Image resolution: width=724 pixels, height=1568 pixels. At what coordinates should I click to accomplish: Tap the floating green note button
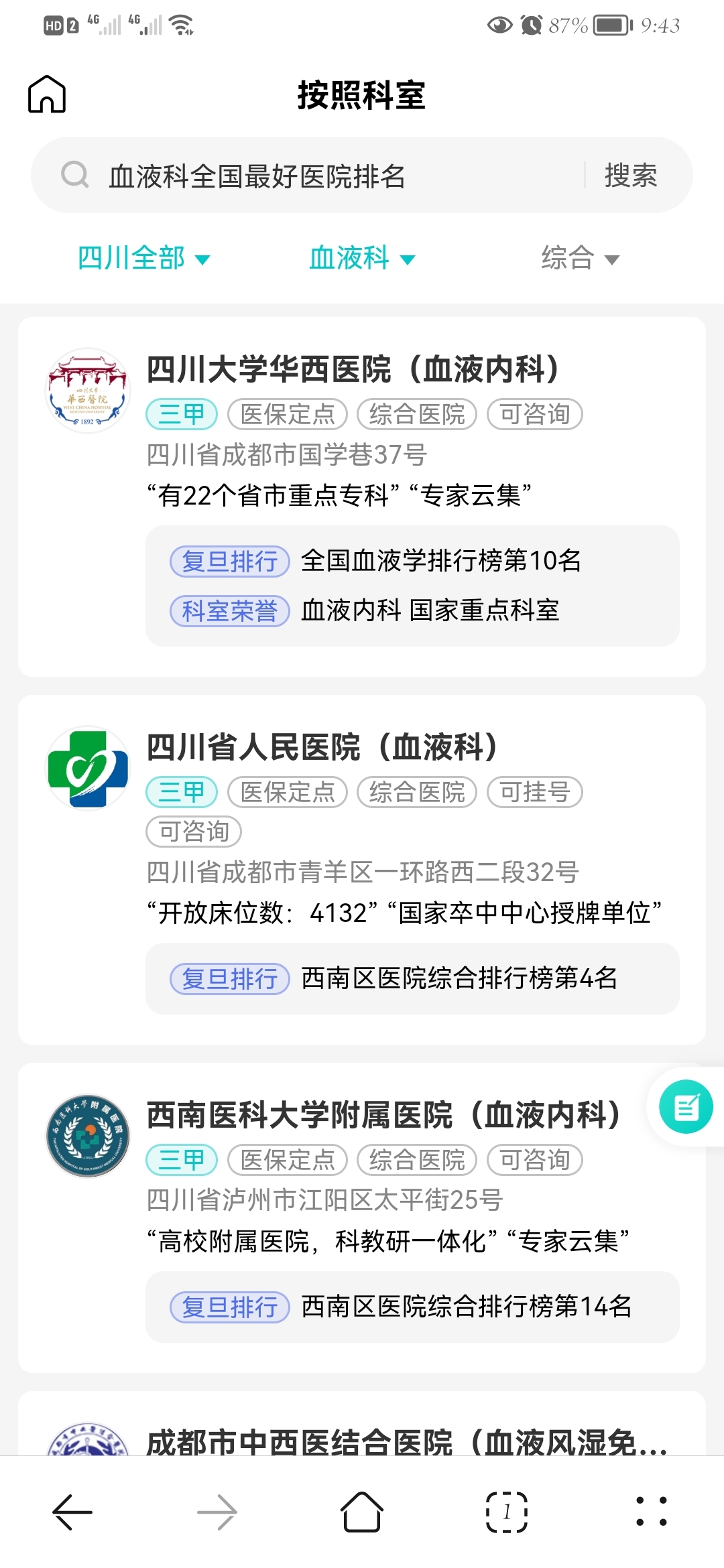point(686,1106)
